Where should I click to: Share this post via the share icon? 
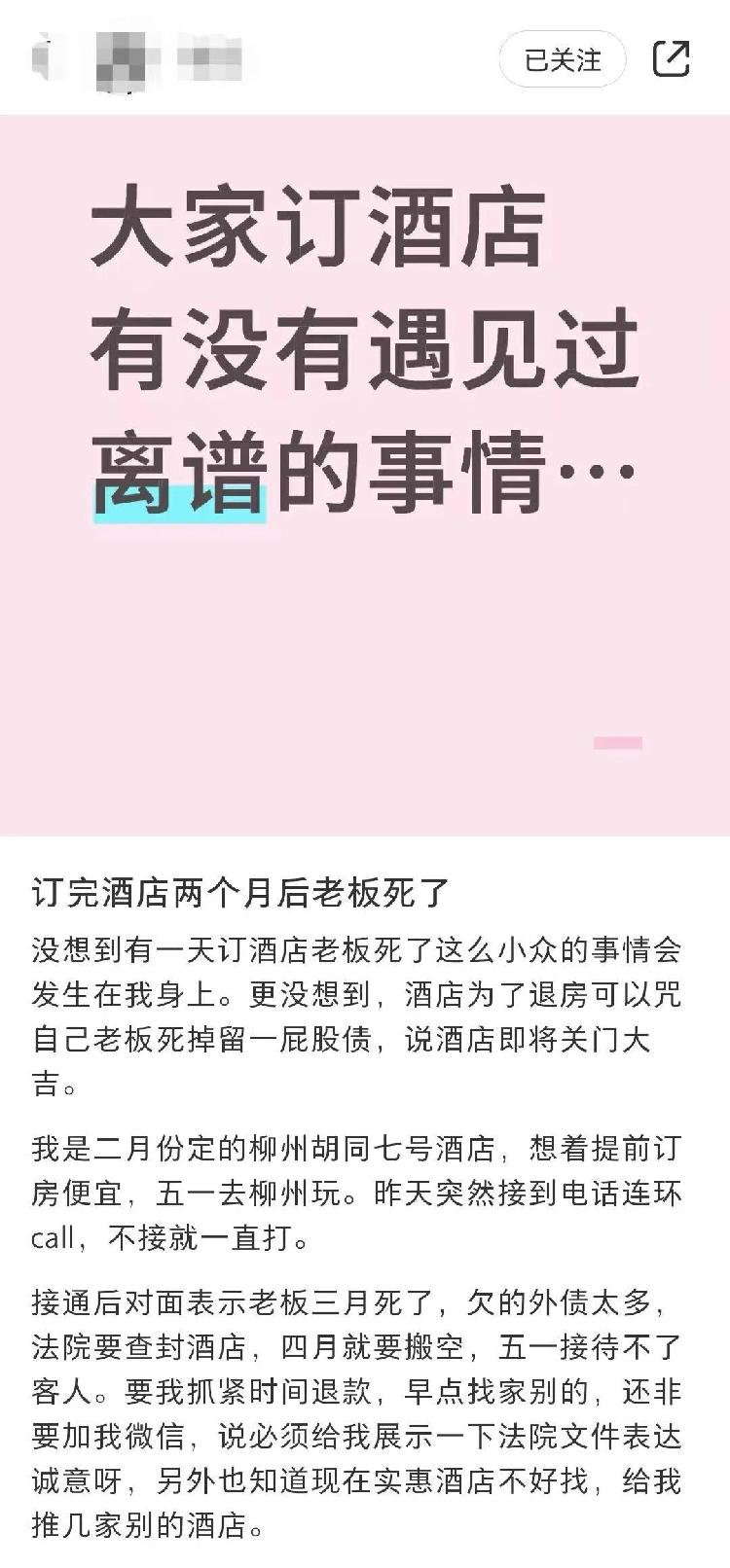(x=671, y=59)
